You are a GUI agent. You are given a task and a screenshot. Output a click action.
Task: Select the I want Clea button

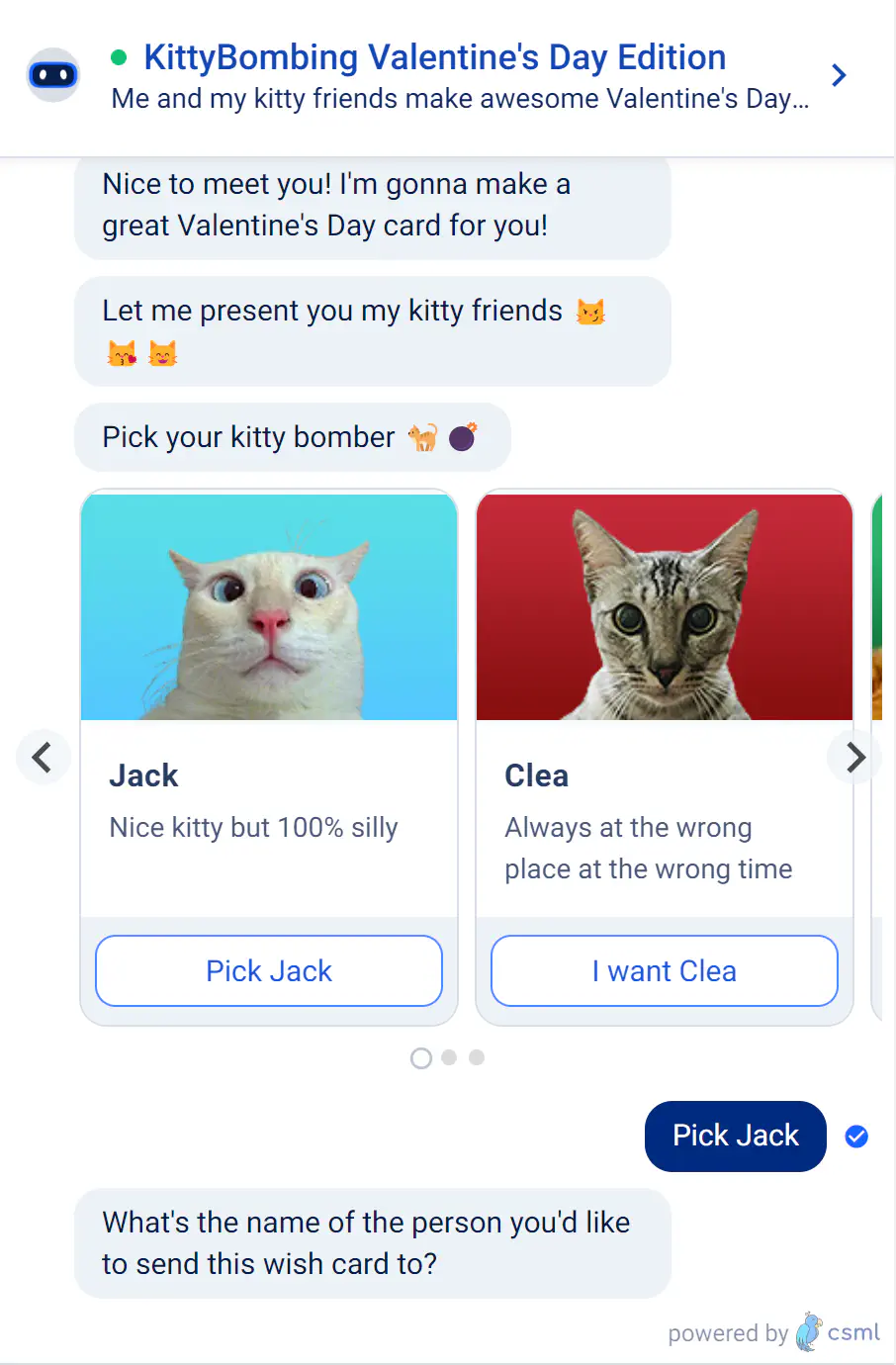[664, 970]
